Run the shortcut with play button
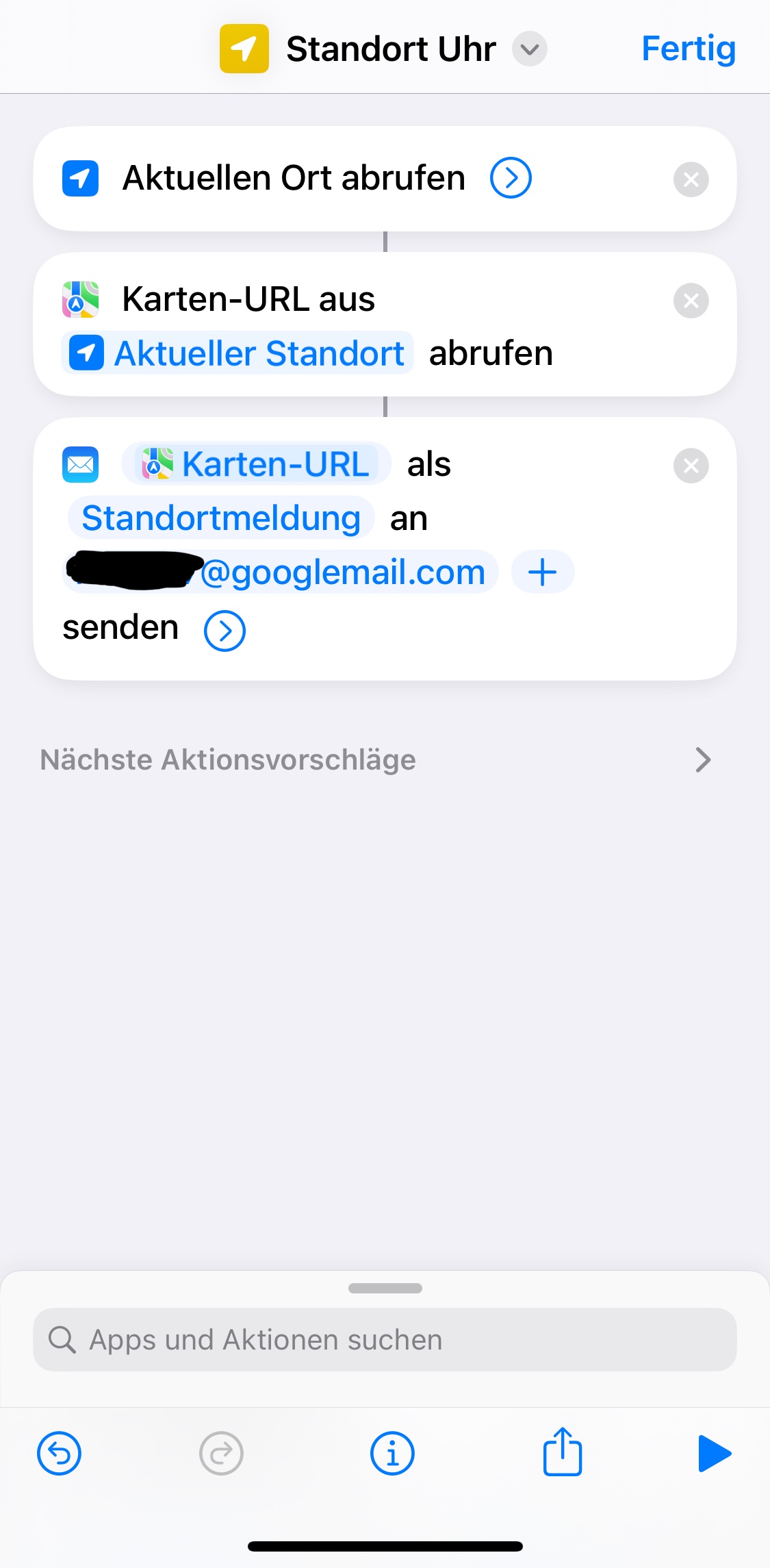This screenshot has width=770, height=1568. [x=714, y=1453]
